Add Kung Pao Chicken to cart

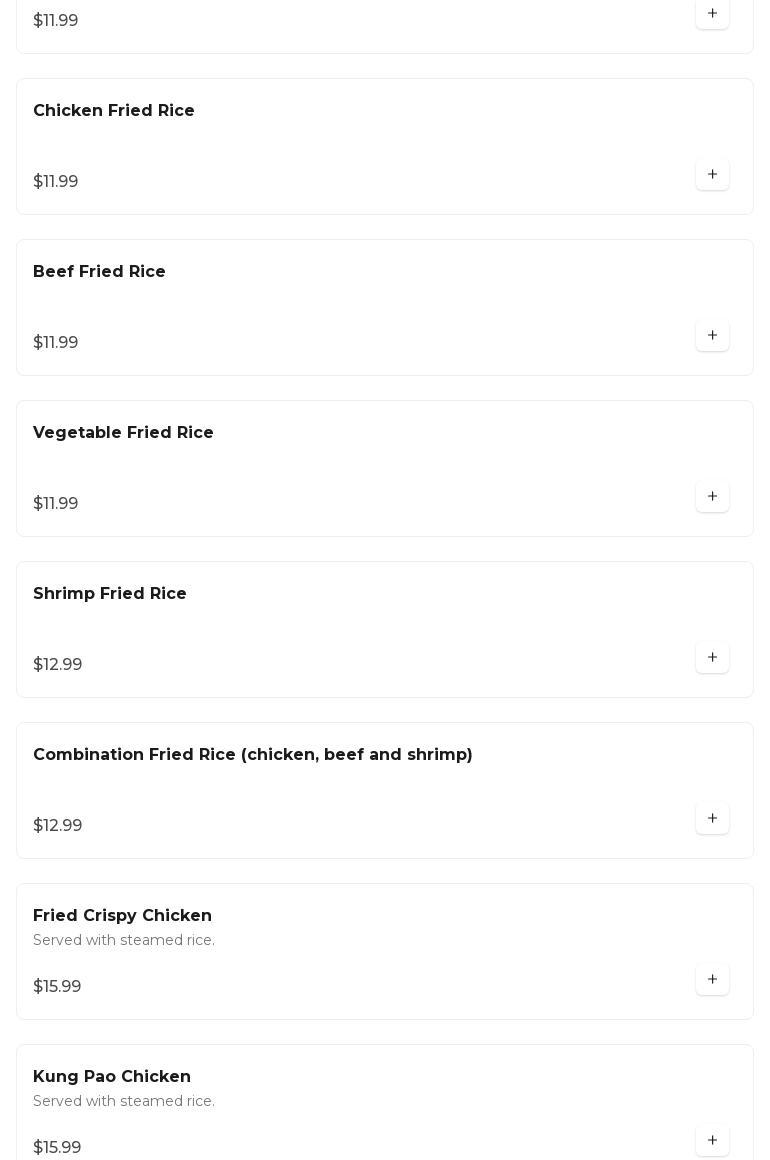[x=712, y=1141]
